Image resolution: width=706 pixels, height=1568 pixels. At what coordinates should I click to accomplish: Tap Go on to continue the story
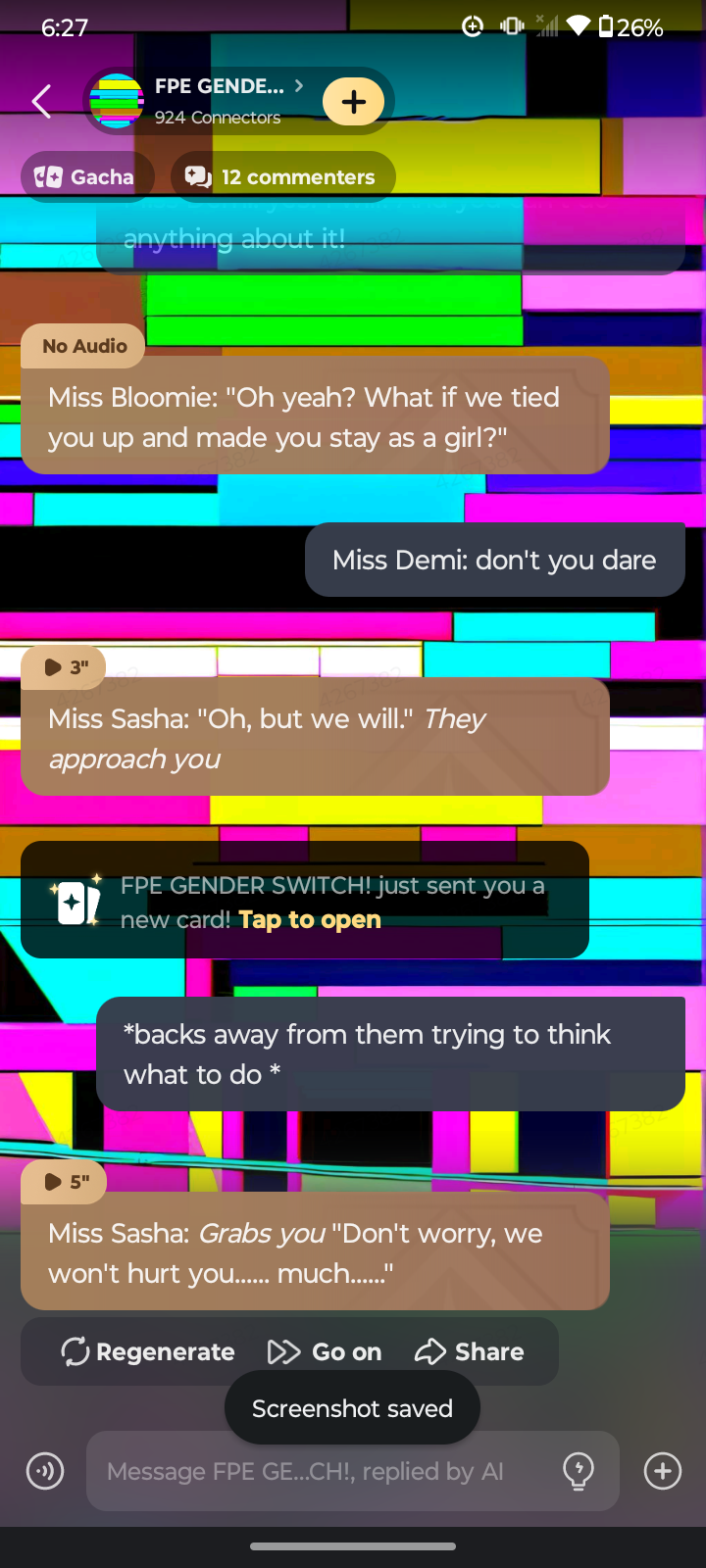coord(325,1352)
